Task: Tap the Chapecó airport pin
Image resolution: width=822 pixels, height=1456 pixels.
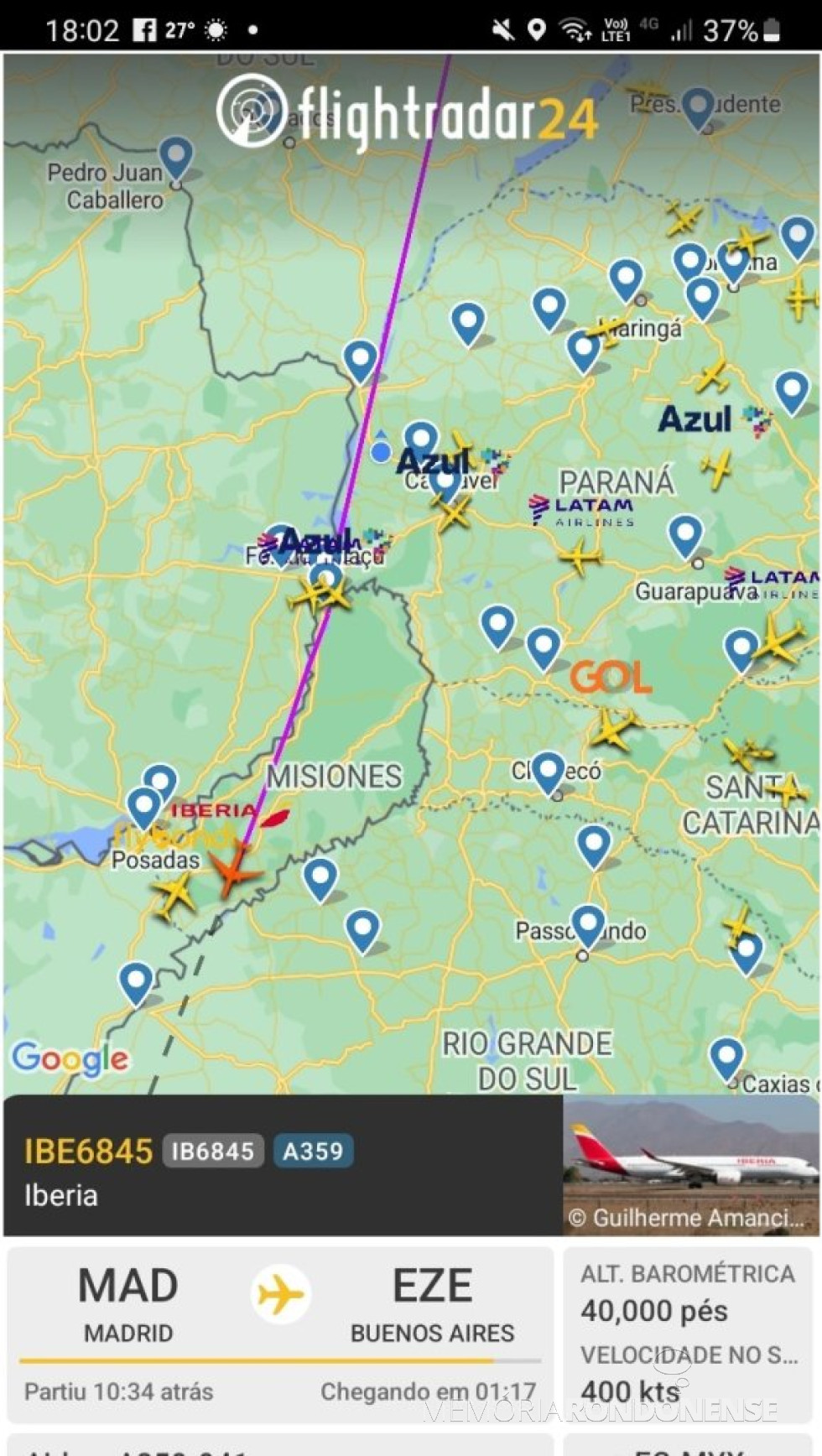Action: click(549, 772)
